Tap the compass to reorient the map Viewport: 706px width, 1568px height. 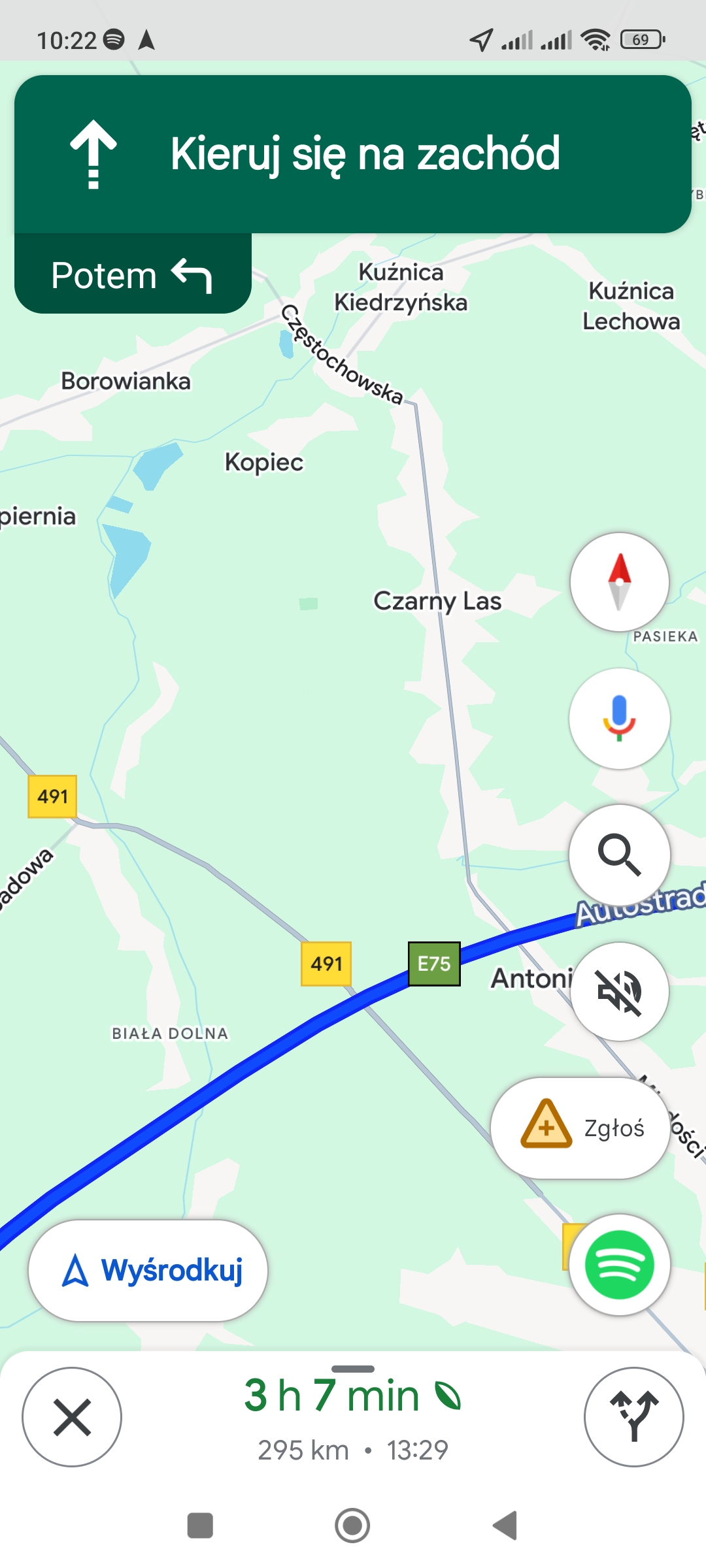(619, 581)
